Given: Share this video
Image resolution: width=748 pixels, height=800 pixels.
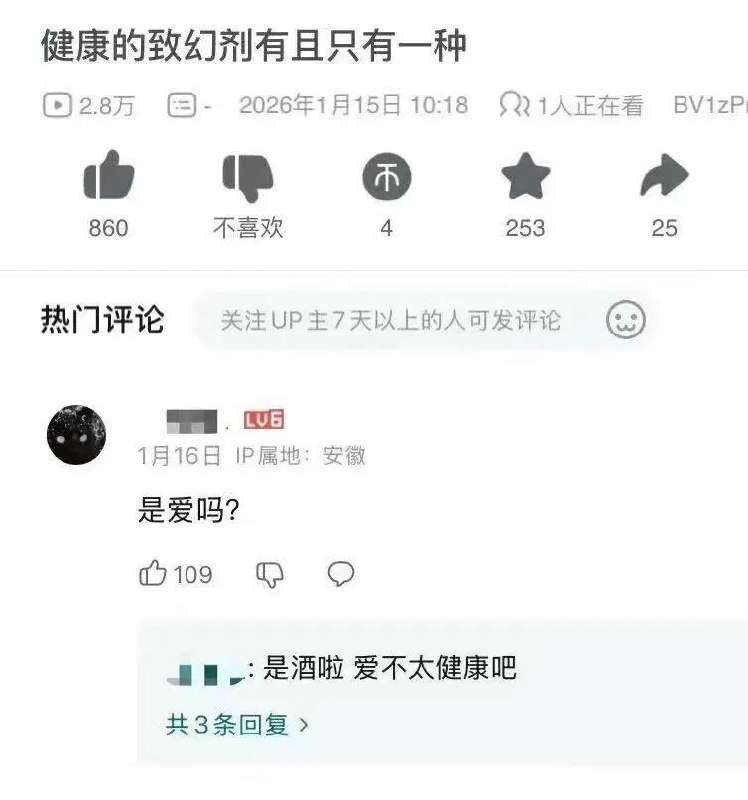Looking at the screenshot, I should click(664, 179).
